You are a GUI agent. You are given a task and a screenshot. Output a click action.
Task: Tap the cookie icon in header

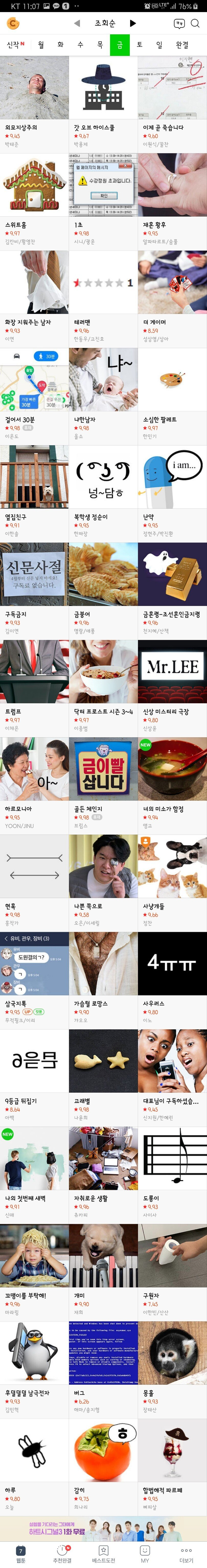click(x=13, y=23)
